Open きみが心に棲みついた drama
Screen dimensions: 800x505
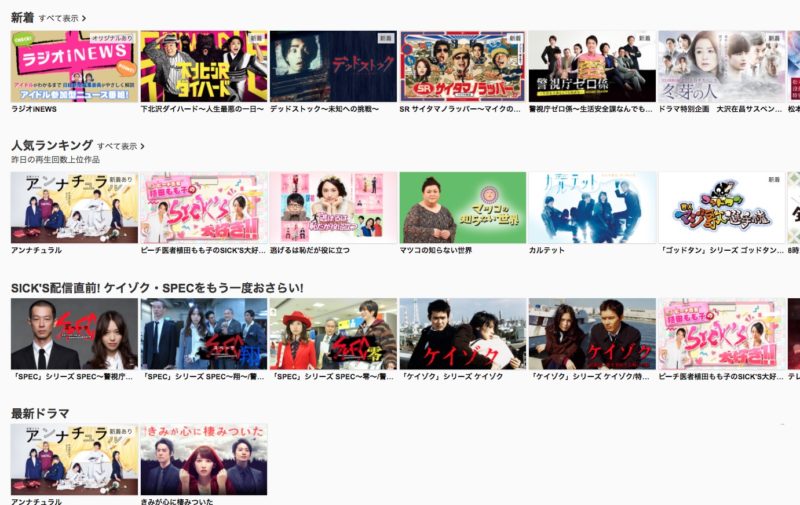[x=203, y=459]
